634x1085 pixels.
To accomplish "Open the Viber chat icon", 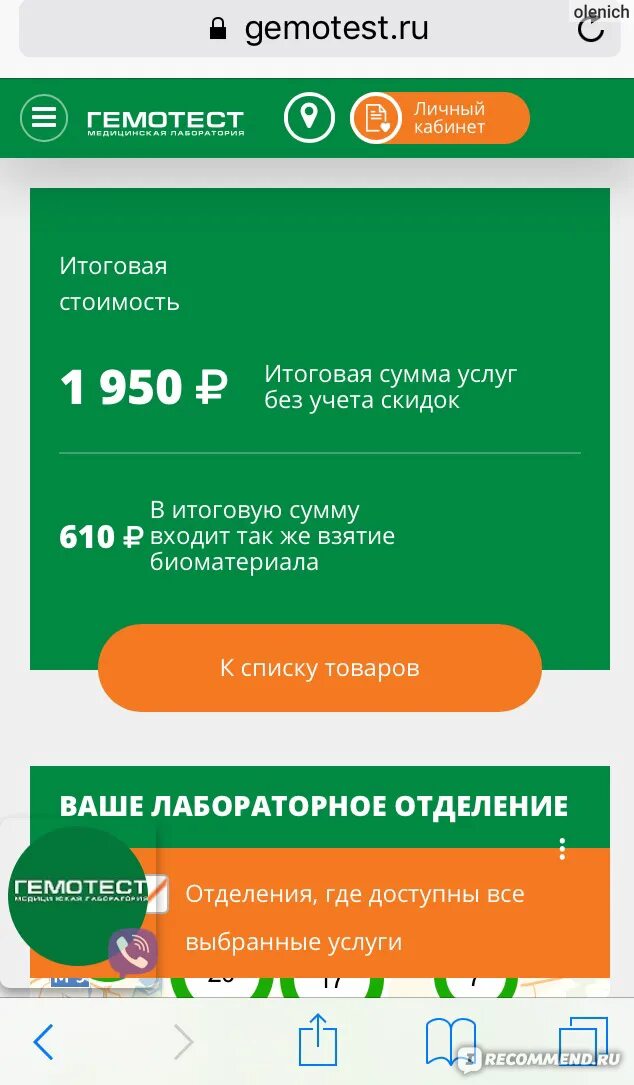I will pyautogui.click(x=132, y=951).
